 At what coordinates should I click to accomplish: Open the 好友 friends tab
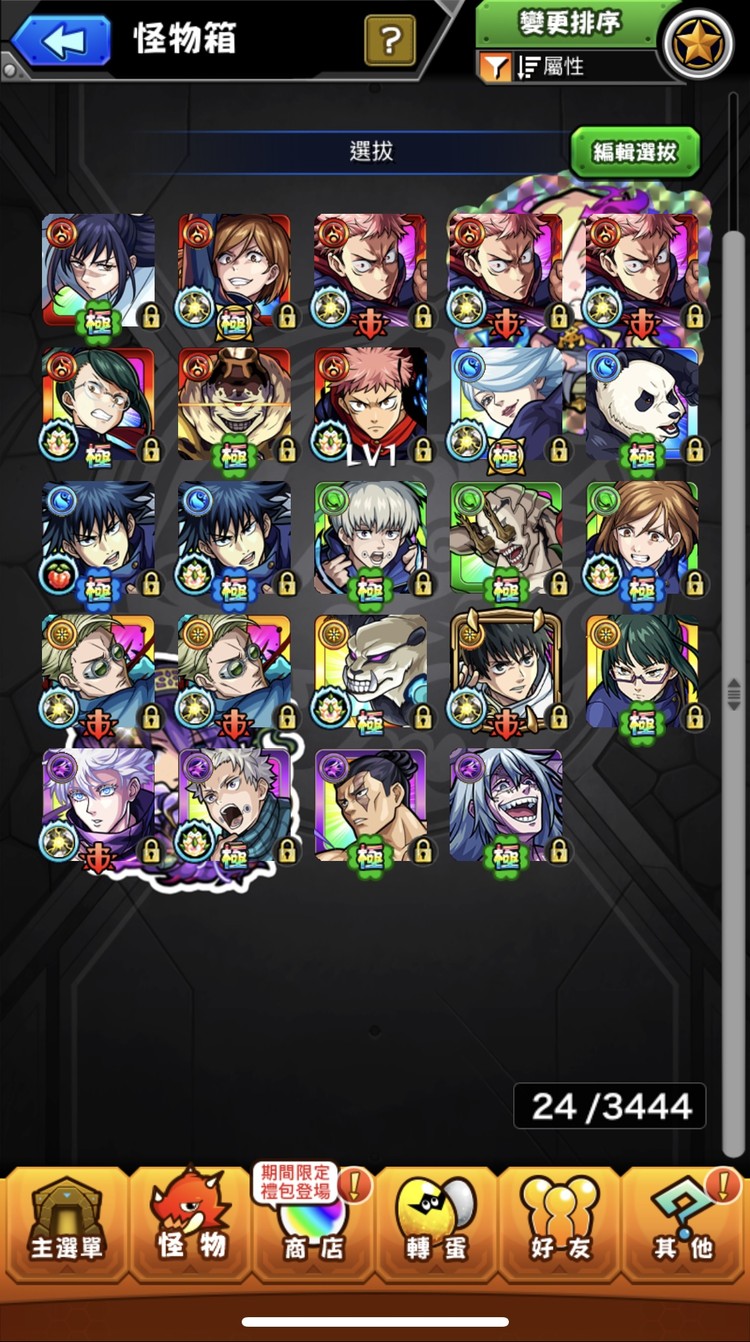559,1223
